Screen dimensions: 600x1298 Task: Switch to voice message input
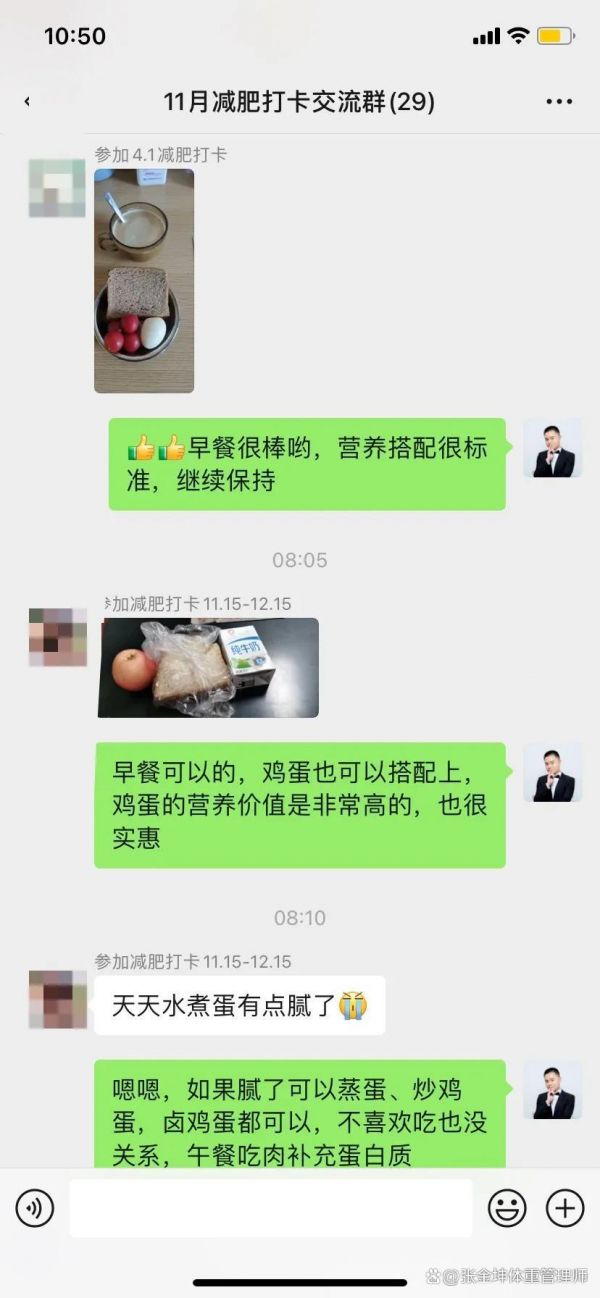click(x=35, y=1209)
